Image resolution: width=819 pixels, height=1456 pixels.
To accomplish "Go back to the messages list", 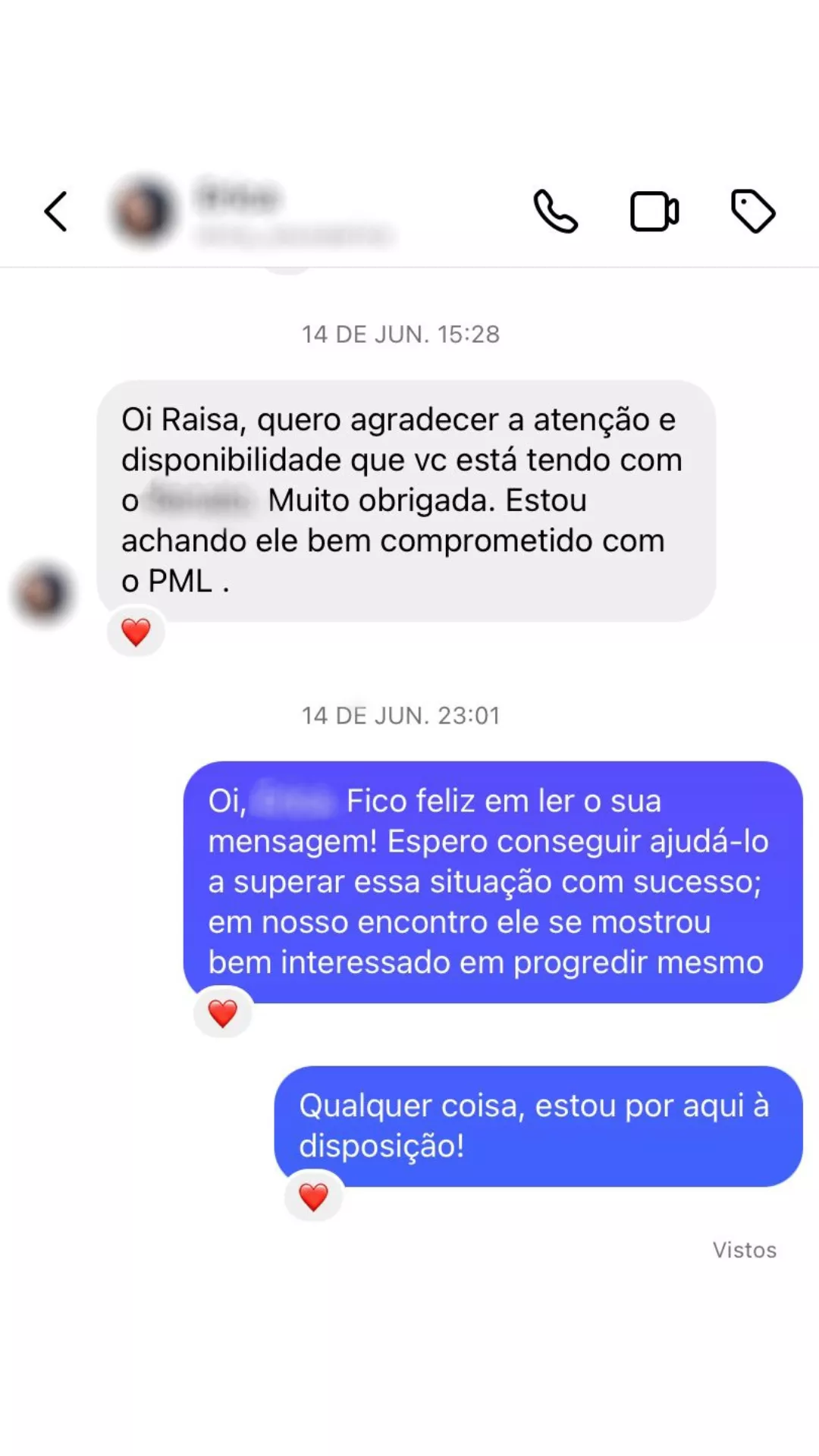I will click(x=56, y=212).
